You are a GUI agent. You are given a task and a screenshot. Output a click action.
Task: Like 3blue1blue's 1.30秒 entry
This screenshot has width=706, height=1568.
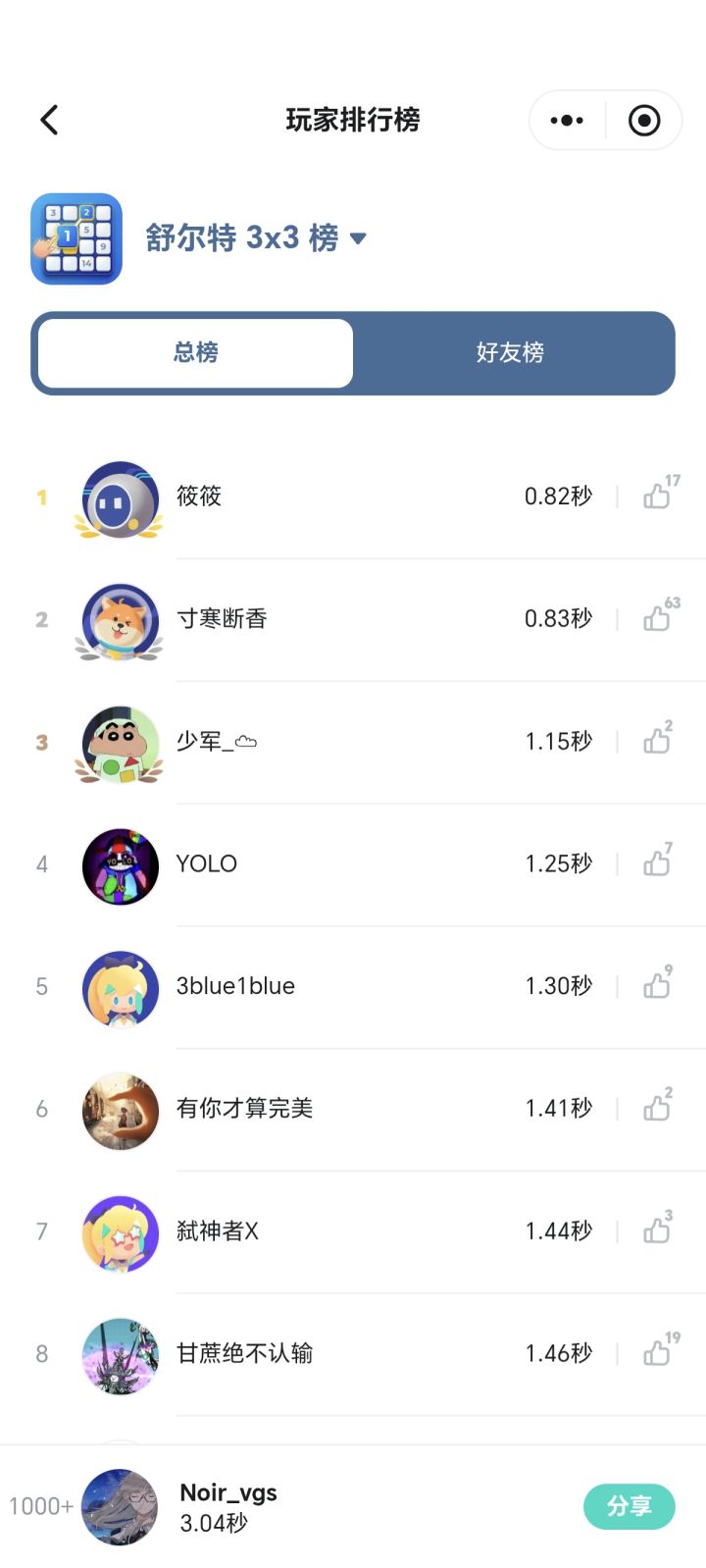(x=657, y=985)
